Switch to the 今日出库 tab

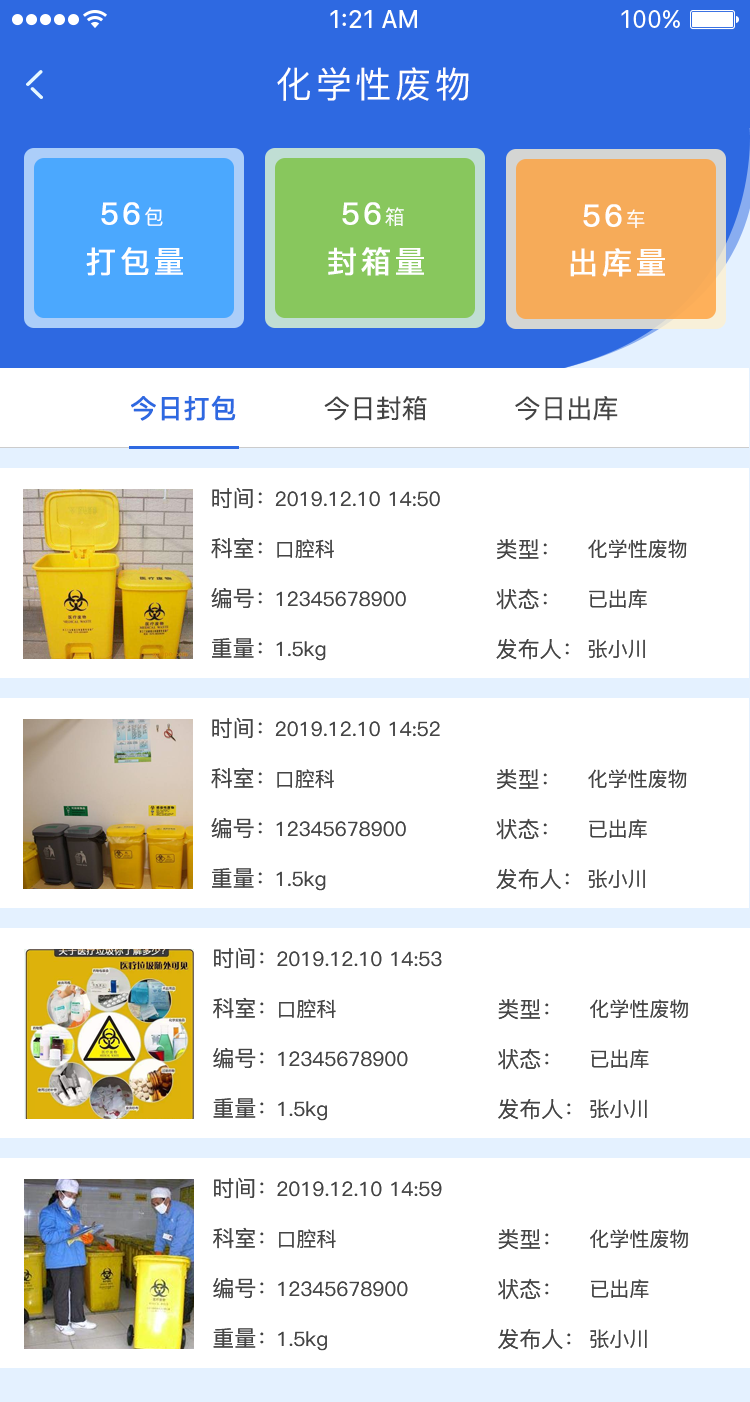pos(566,409)
